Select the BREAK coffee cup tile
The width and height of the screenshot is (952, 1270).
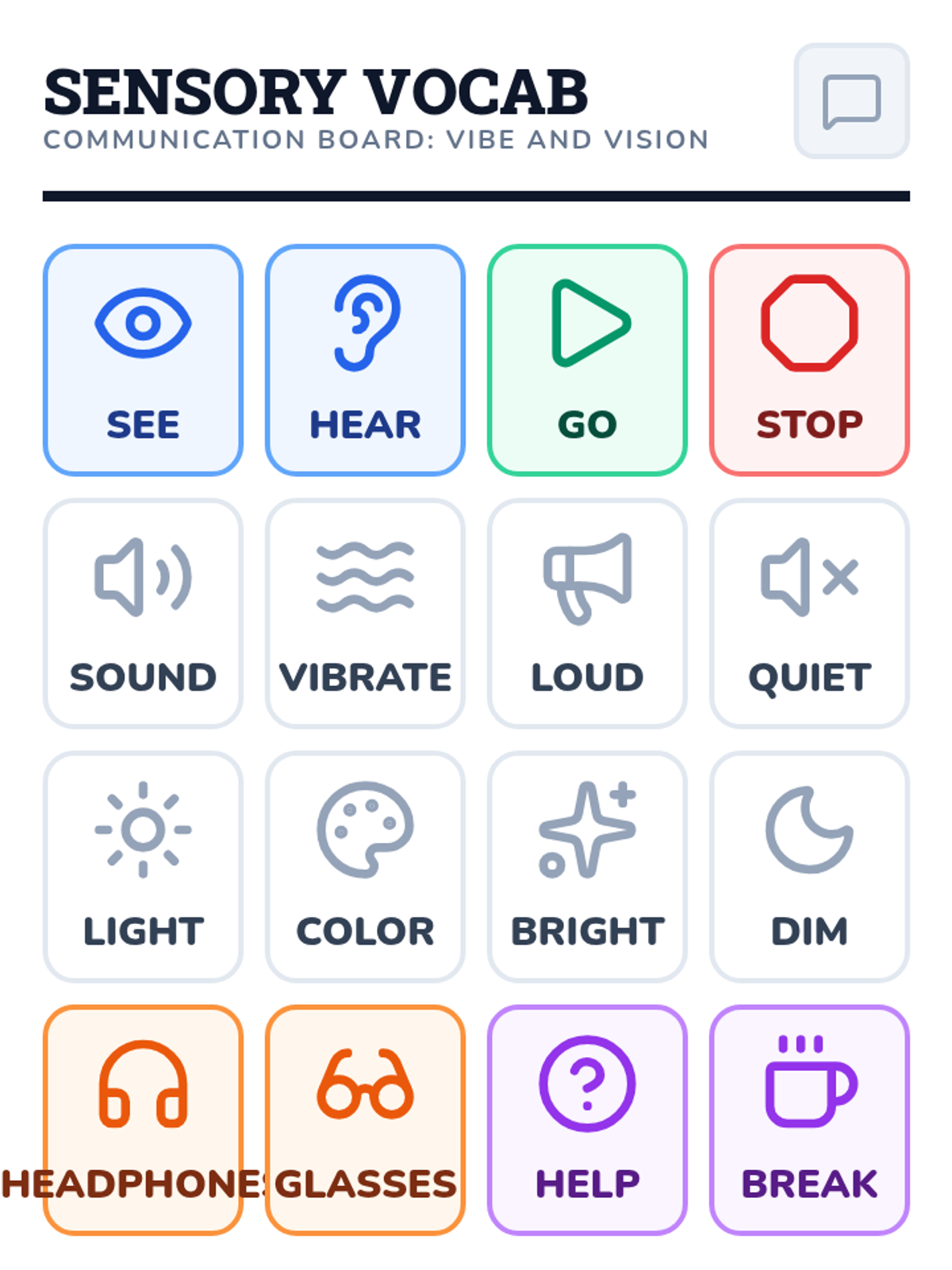[x=809, y=1120]
